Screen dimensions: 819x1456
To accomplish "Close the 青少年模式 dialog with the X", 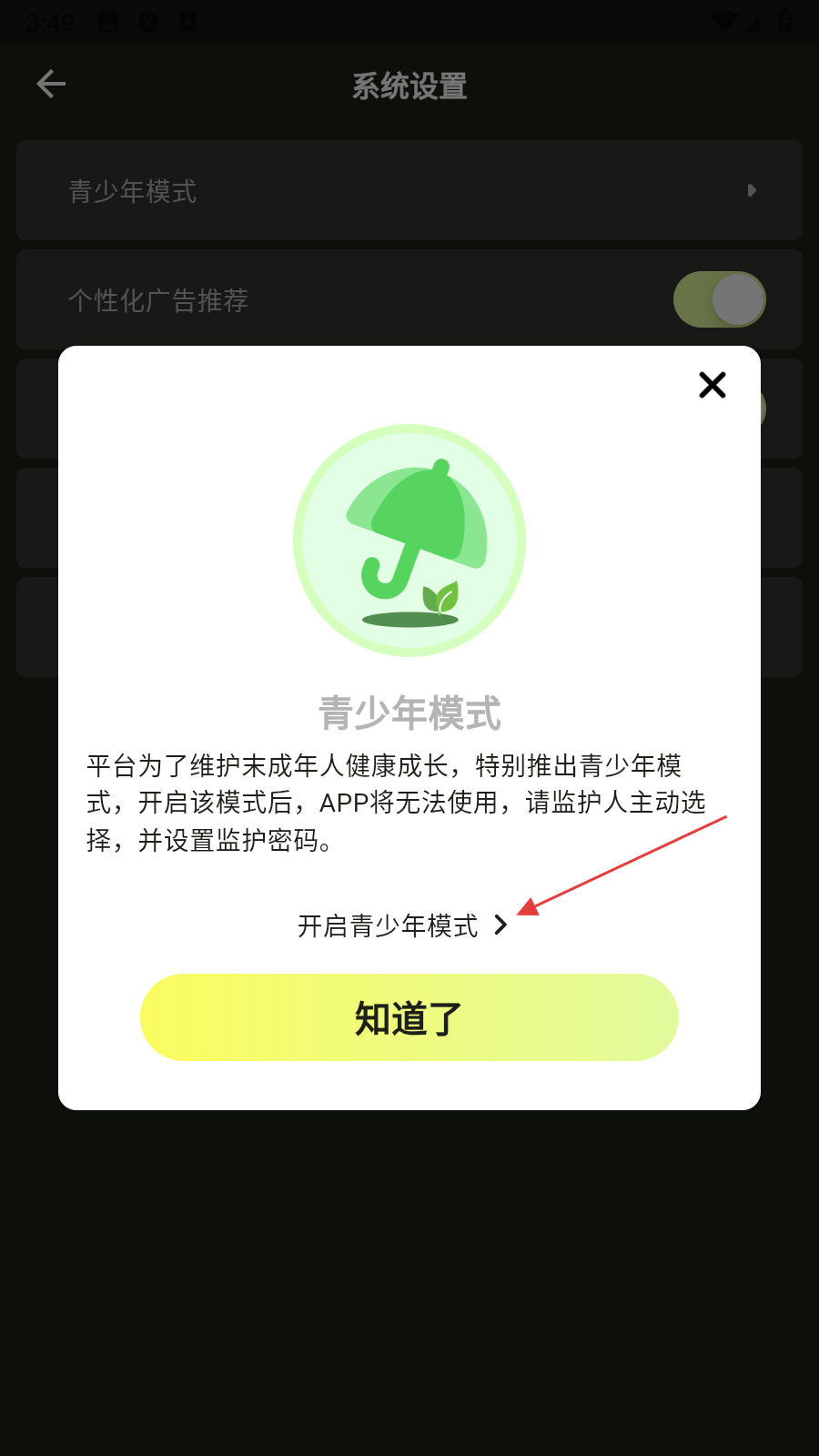I will click(712, 385).
